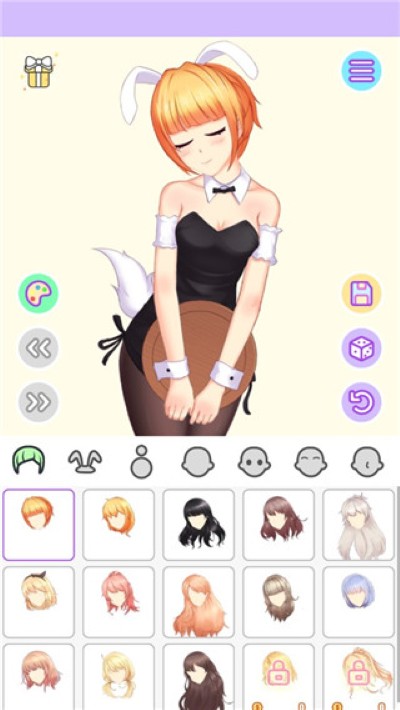Select the long orange straight hairstyle
This screenshot has height=710, width=400.
(x=198, y=602)
